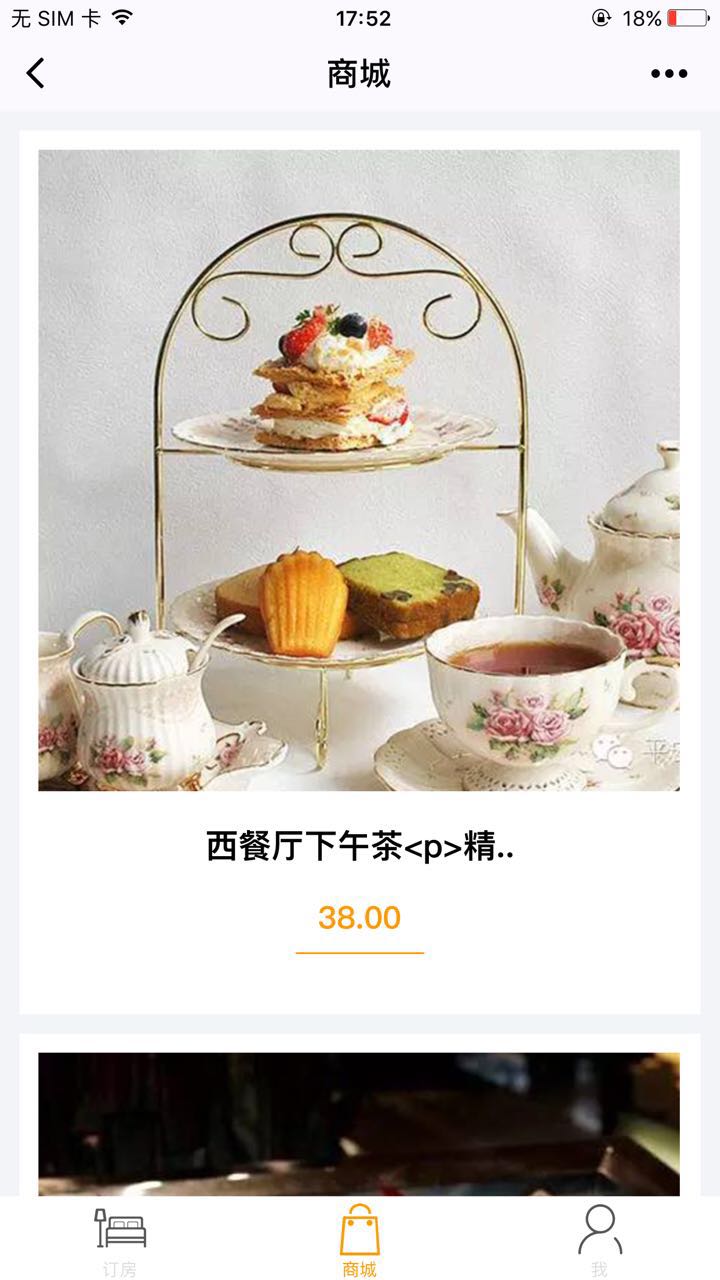Switch to the 我 profile tab

pos(599,1240)
